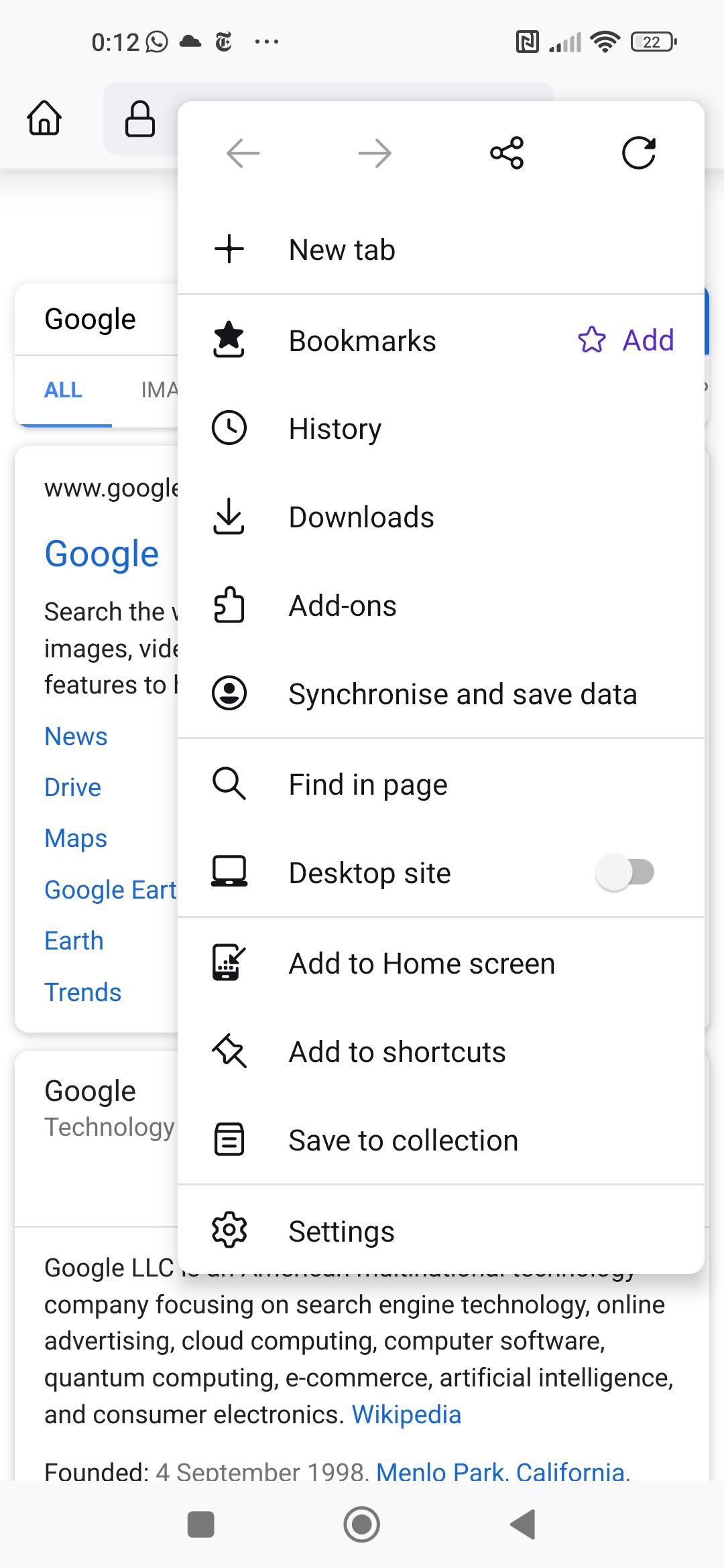Screen dimensions: 724x1568
Task: Enable the Desktop site toggle
Action: 626,872
